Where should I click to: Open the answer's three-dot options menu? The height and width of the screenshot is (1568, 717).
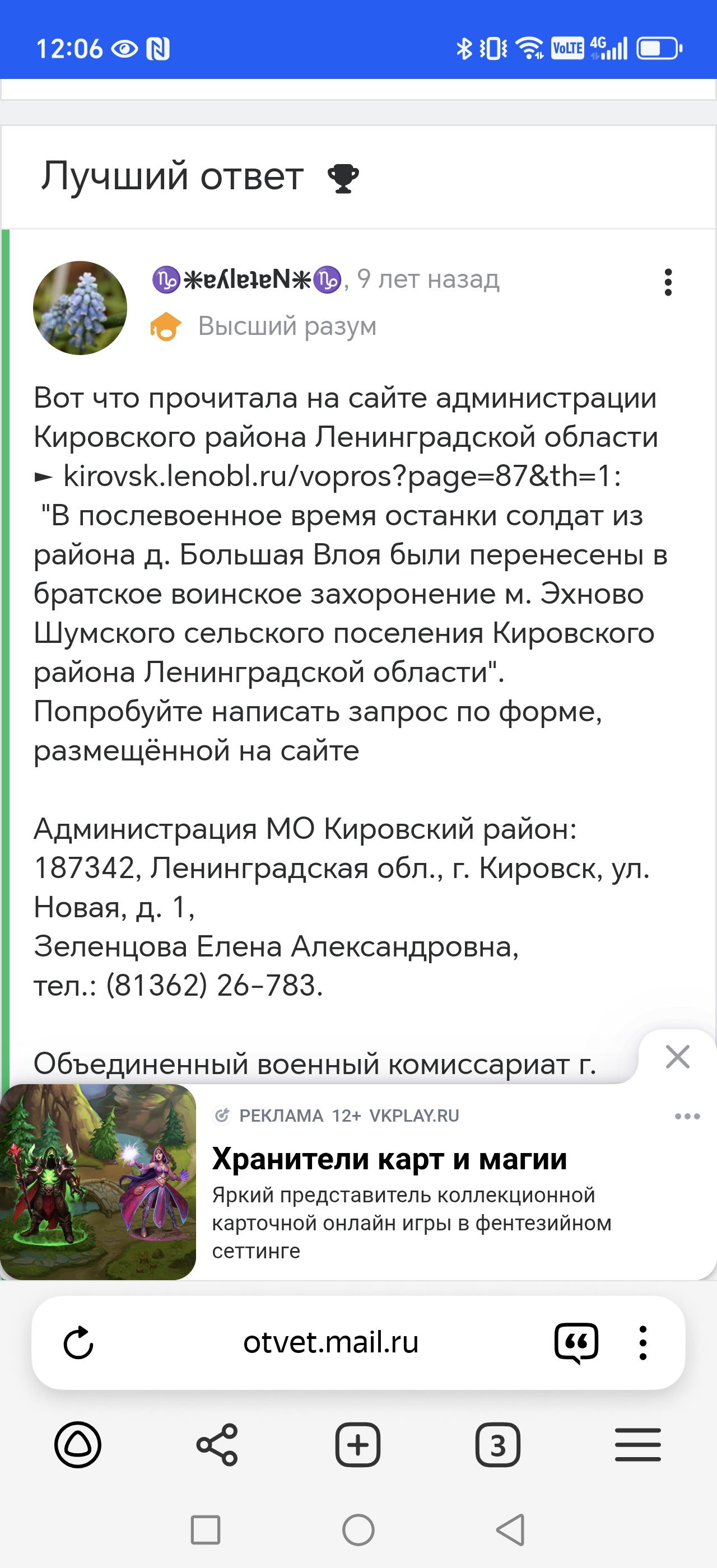[668, 282]
